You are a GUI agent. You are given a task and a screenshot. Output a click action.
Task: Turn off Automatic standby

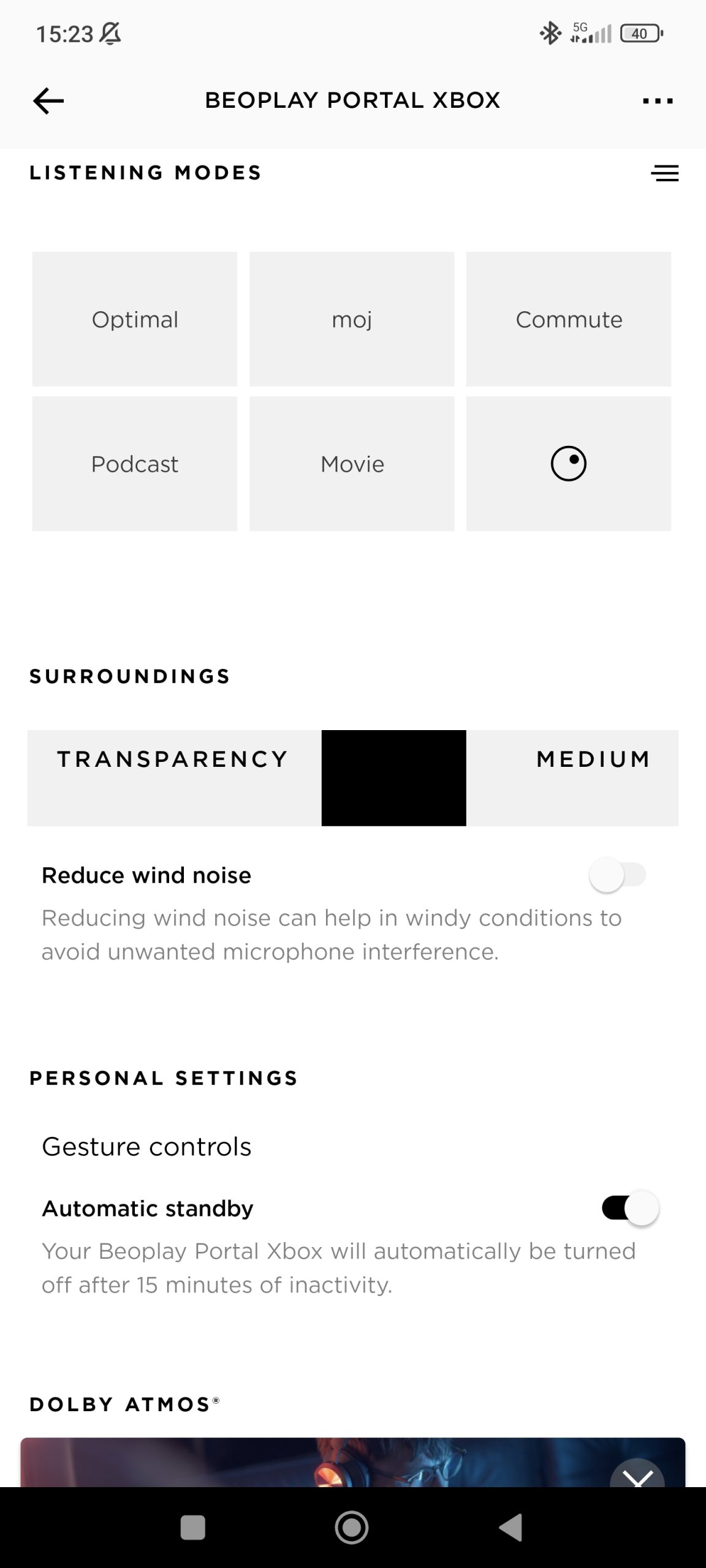(630, 1208)
